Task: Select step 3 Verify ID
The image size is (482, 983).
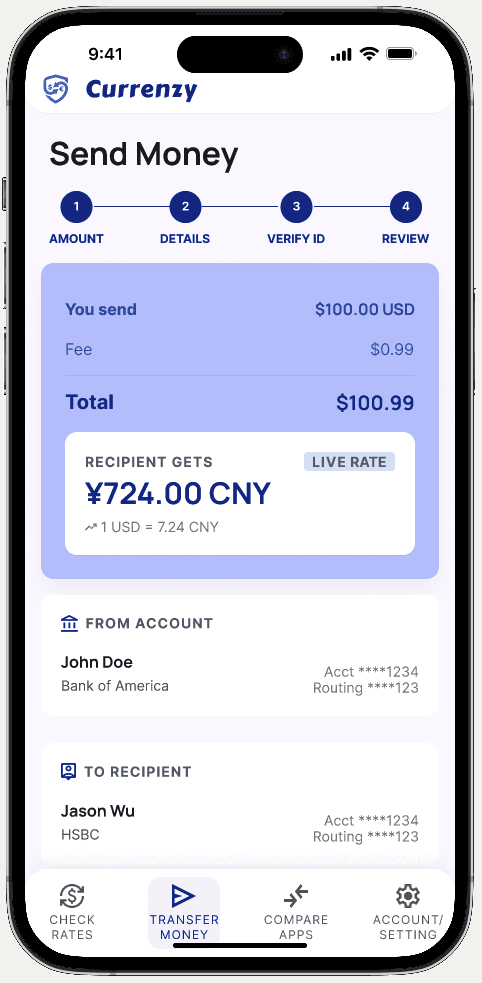Action: [x=296, y=219]
